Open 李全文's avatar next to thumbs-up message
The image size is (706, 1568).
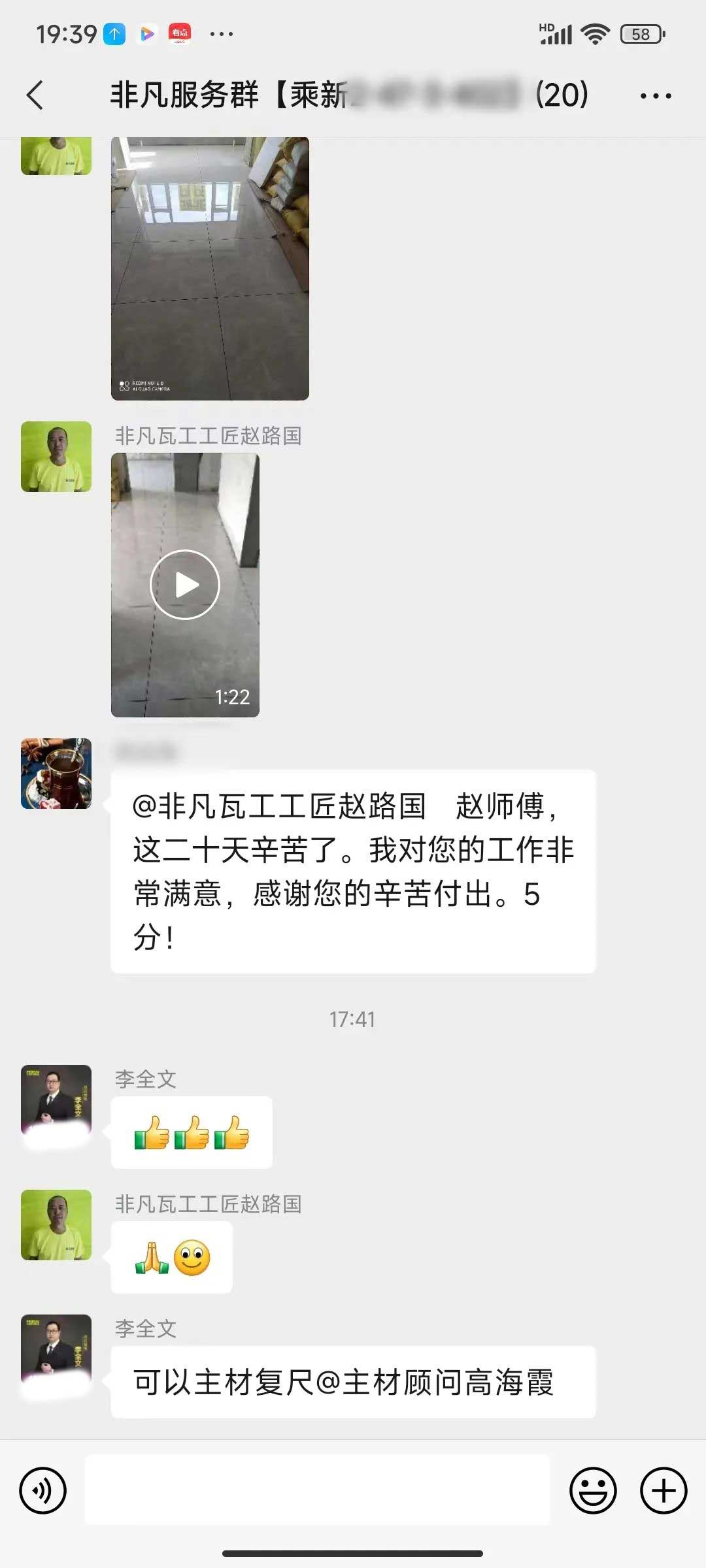pos(56,1100)
